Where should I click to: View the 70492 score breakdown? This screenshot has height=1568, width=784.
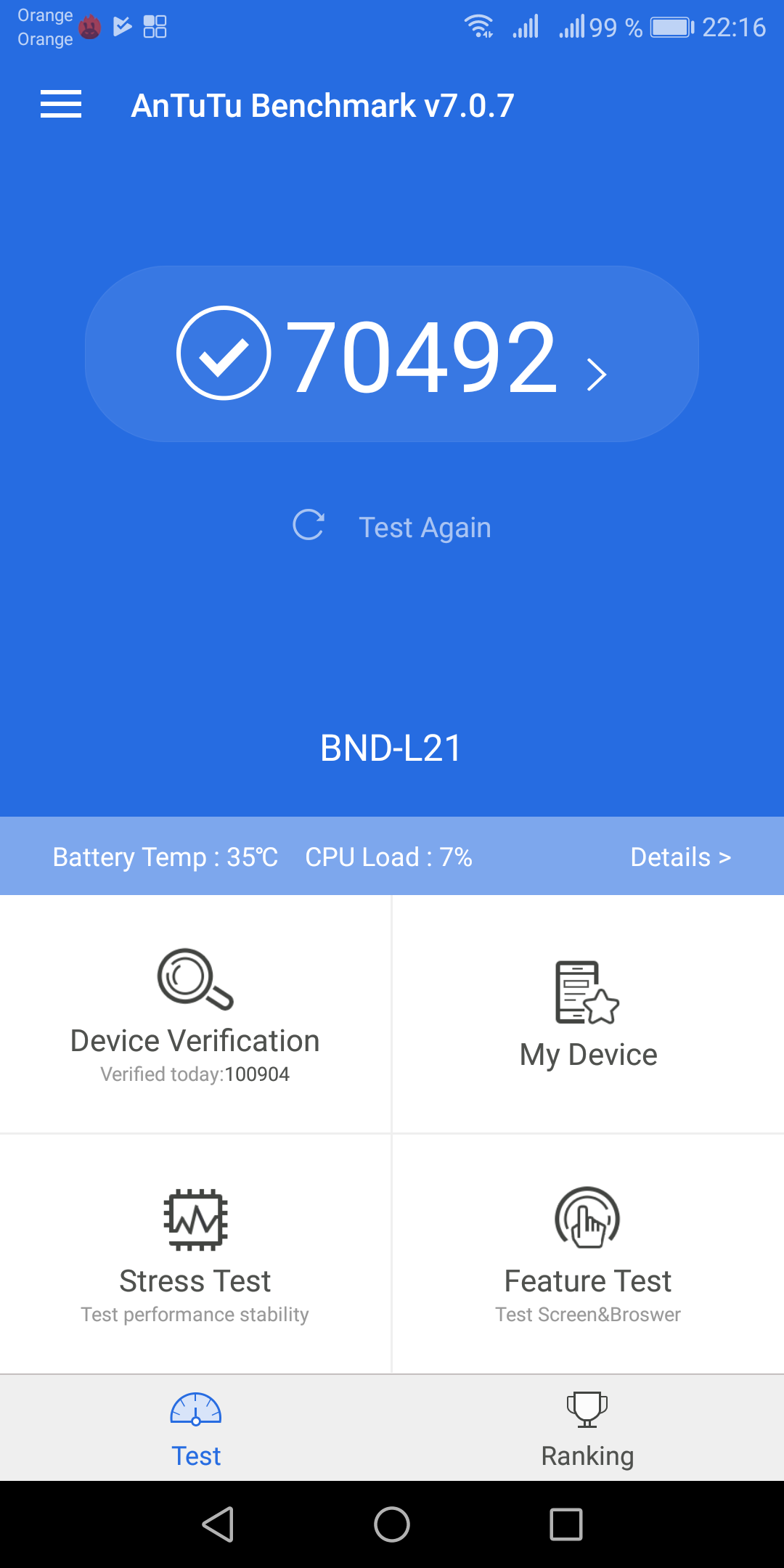[392, 354]
